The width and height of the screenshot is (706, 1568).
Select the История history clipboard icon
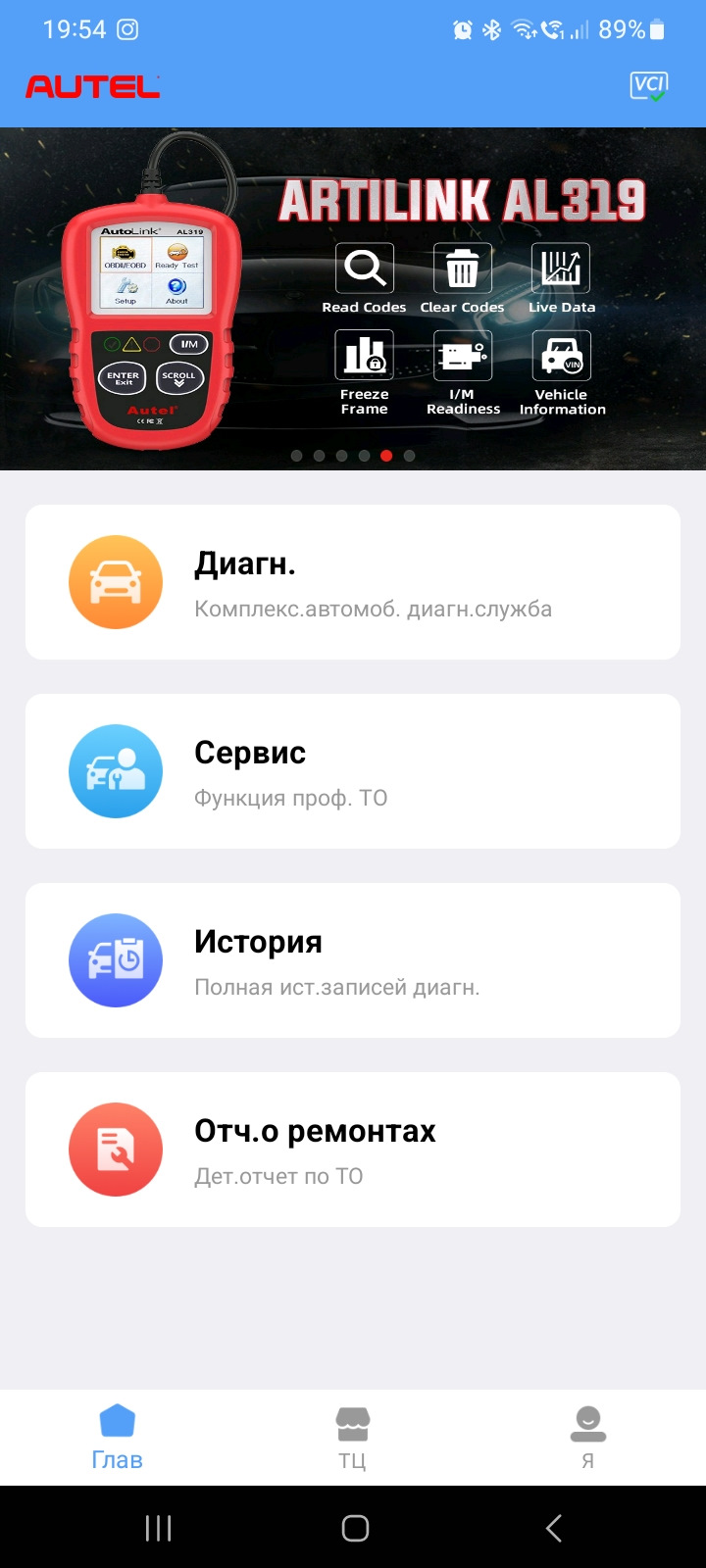[x=115, y=960]
